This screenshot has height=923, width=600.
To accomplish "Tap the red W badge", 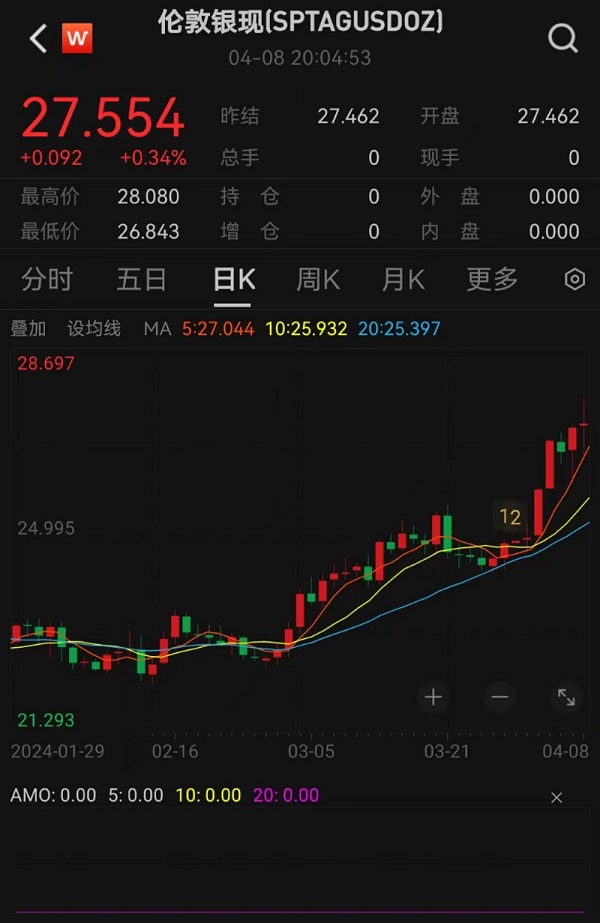I will 77,39.
